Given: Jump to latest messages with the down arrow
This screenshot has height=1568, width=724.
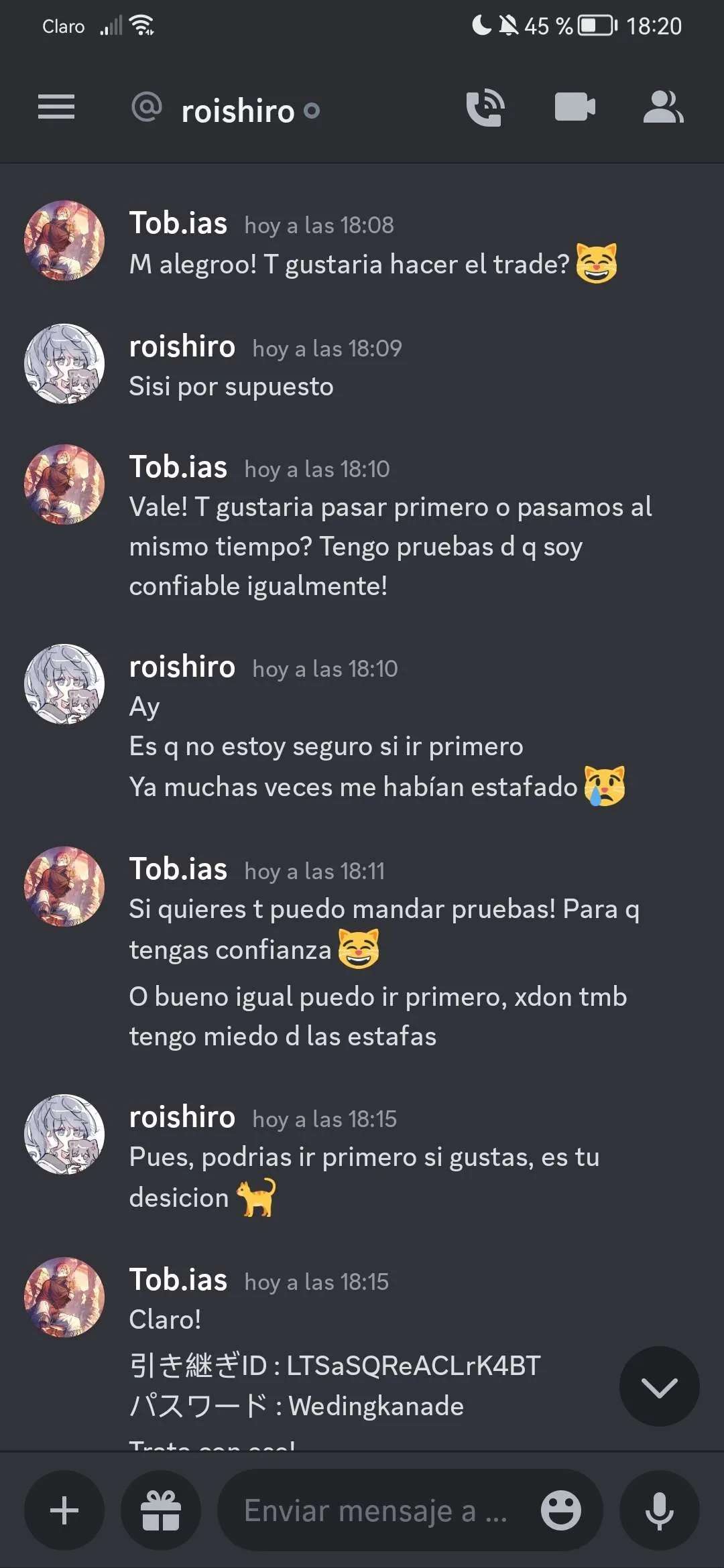Looking at the screenshot, I should click(x=659, y=1387).
